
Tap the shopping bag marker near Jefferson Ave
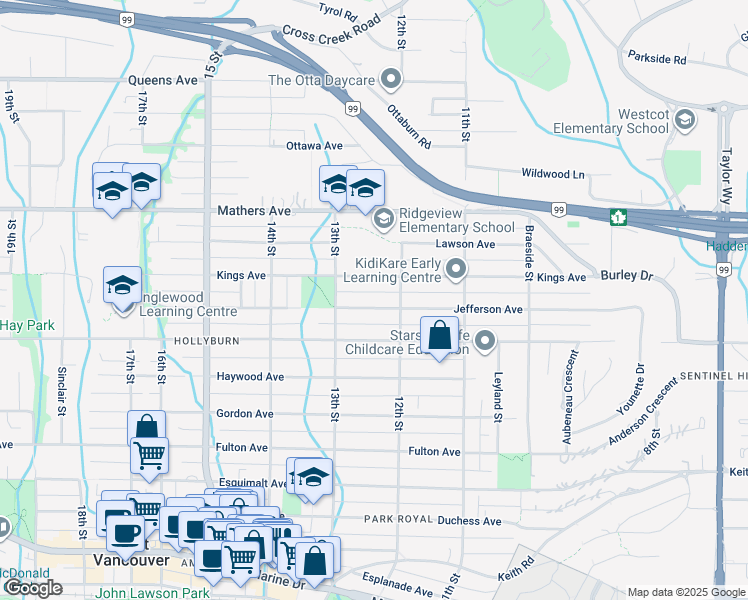(x=439, y=336)
